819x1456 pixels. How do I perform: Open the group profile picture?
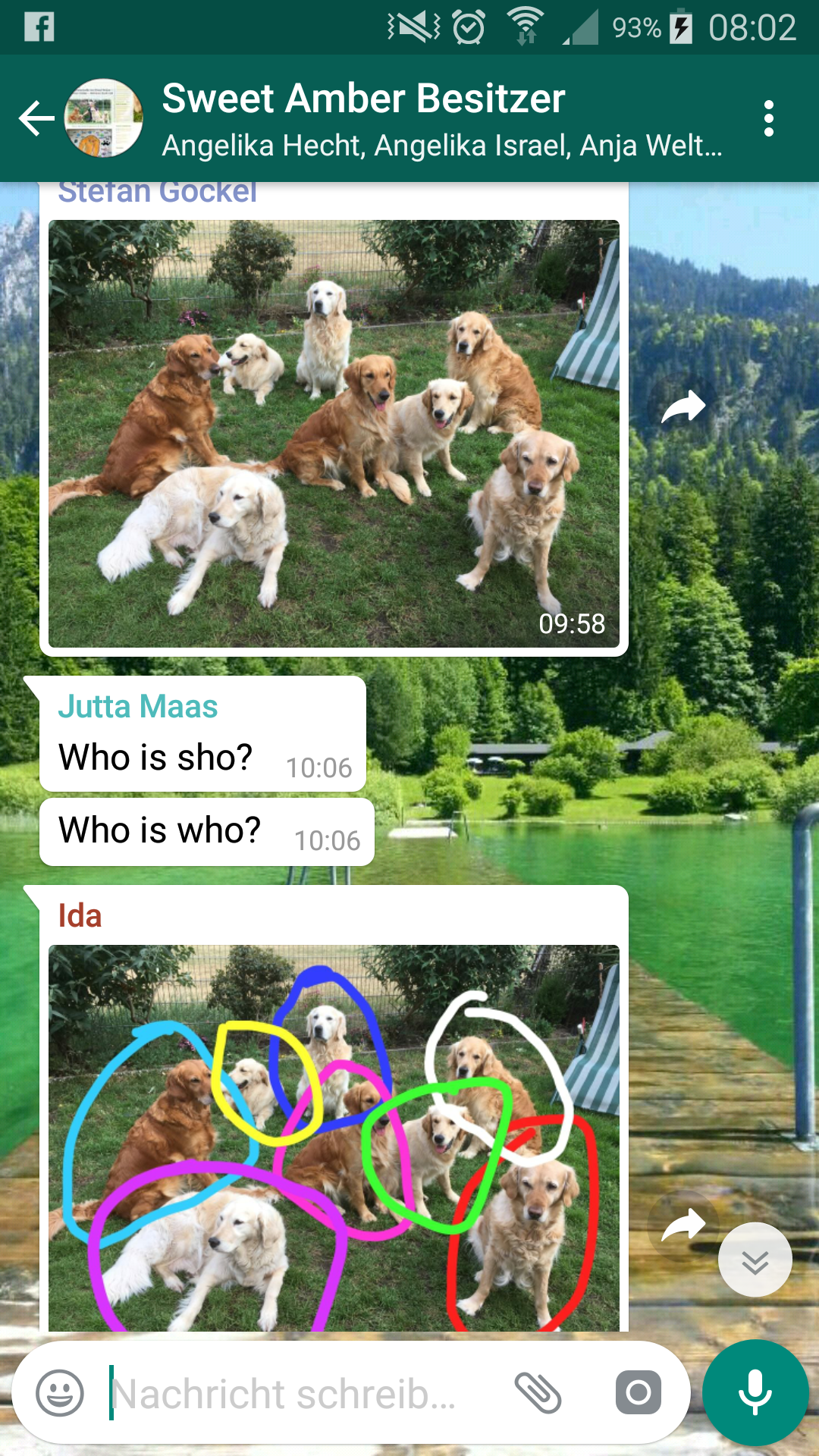pos(104,118)
